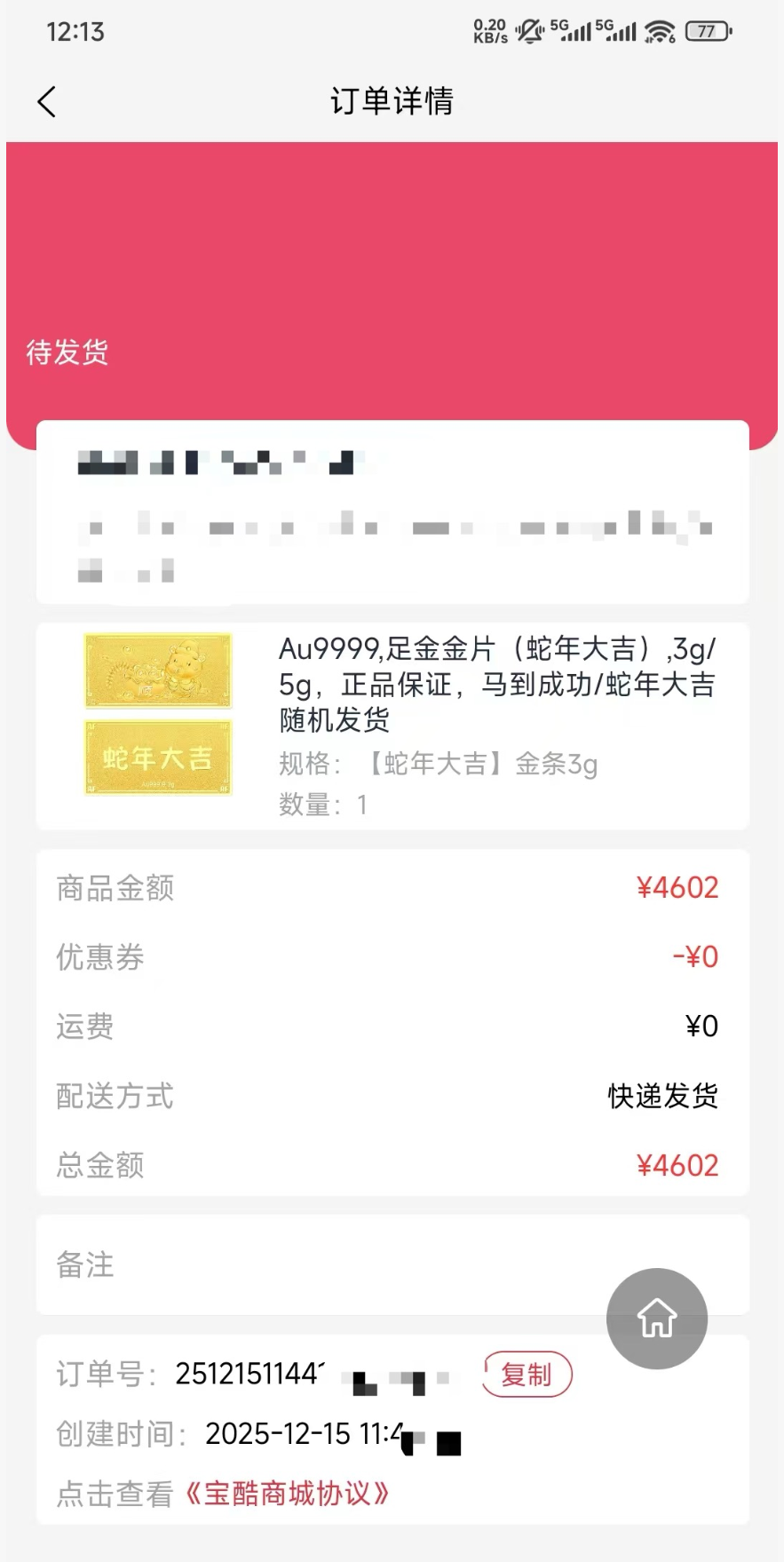Copy the order number
Image resolution: width=784 pixels, height=1562 pixels.
pyautogui.click(x=527, y=1375)
